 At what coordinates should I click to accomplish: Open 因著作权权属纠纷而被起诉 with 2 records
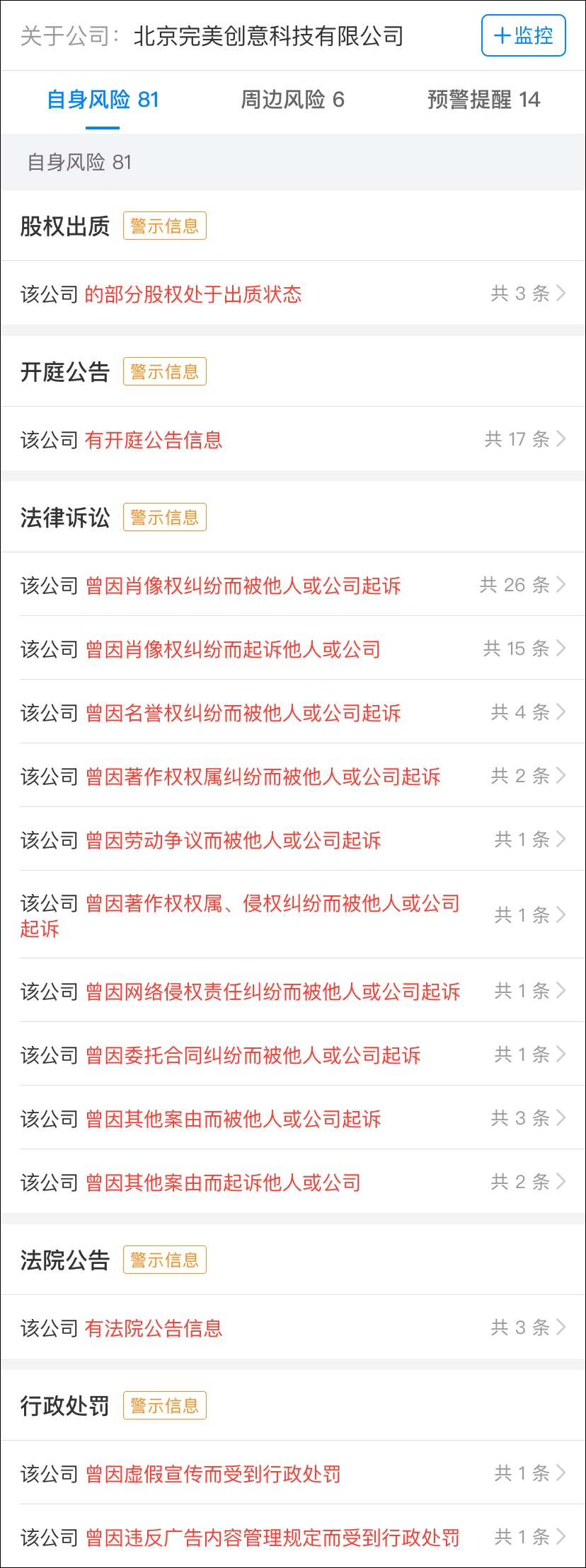(x=293, y=776)
